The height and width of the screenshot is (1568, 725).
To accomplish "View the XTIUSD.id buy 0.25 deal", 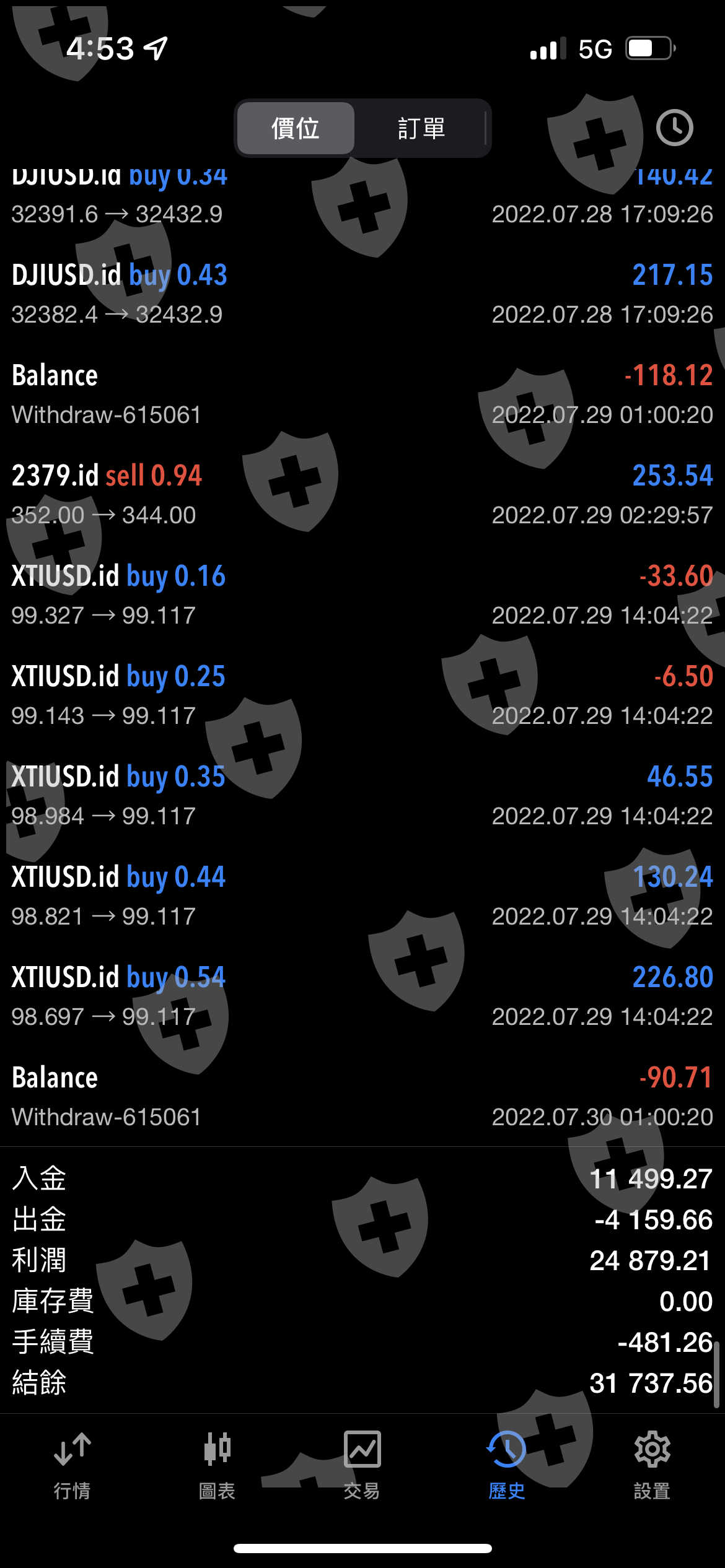I will coord(362,695).
